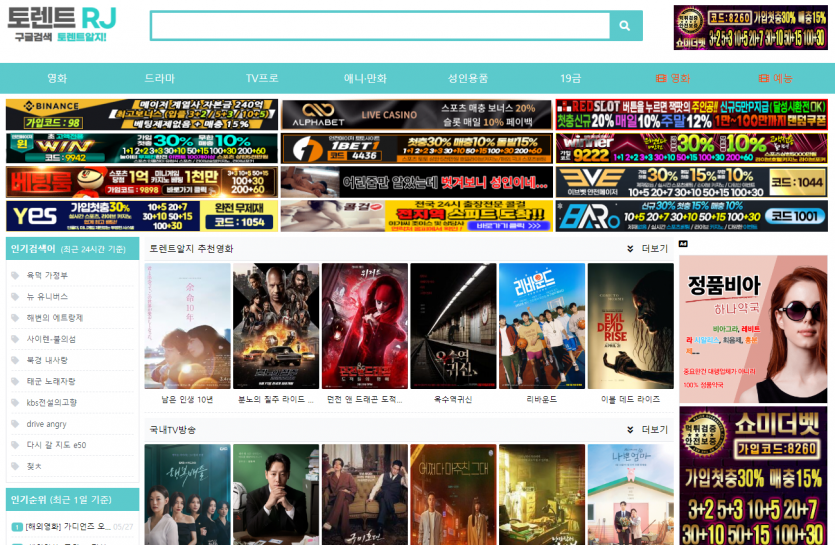Screen dimensions: 835x545
Task: Open the 옥수역귀신 movie card
Action: 453,326
